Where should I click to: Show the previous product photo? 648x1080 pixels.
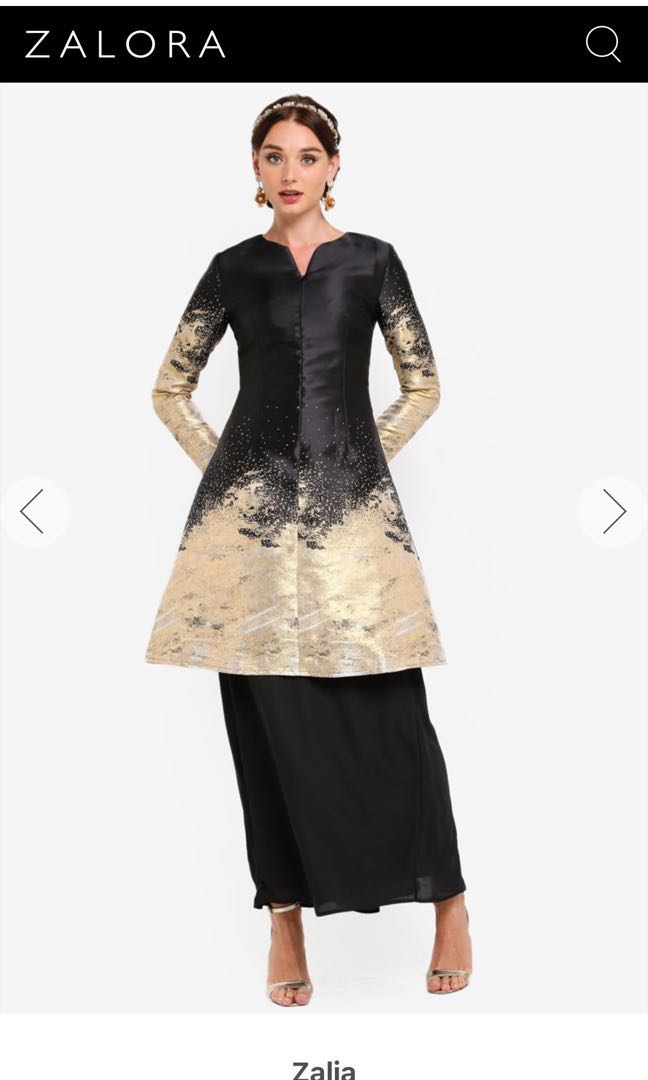pos(33,512)
